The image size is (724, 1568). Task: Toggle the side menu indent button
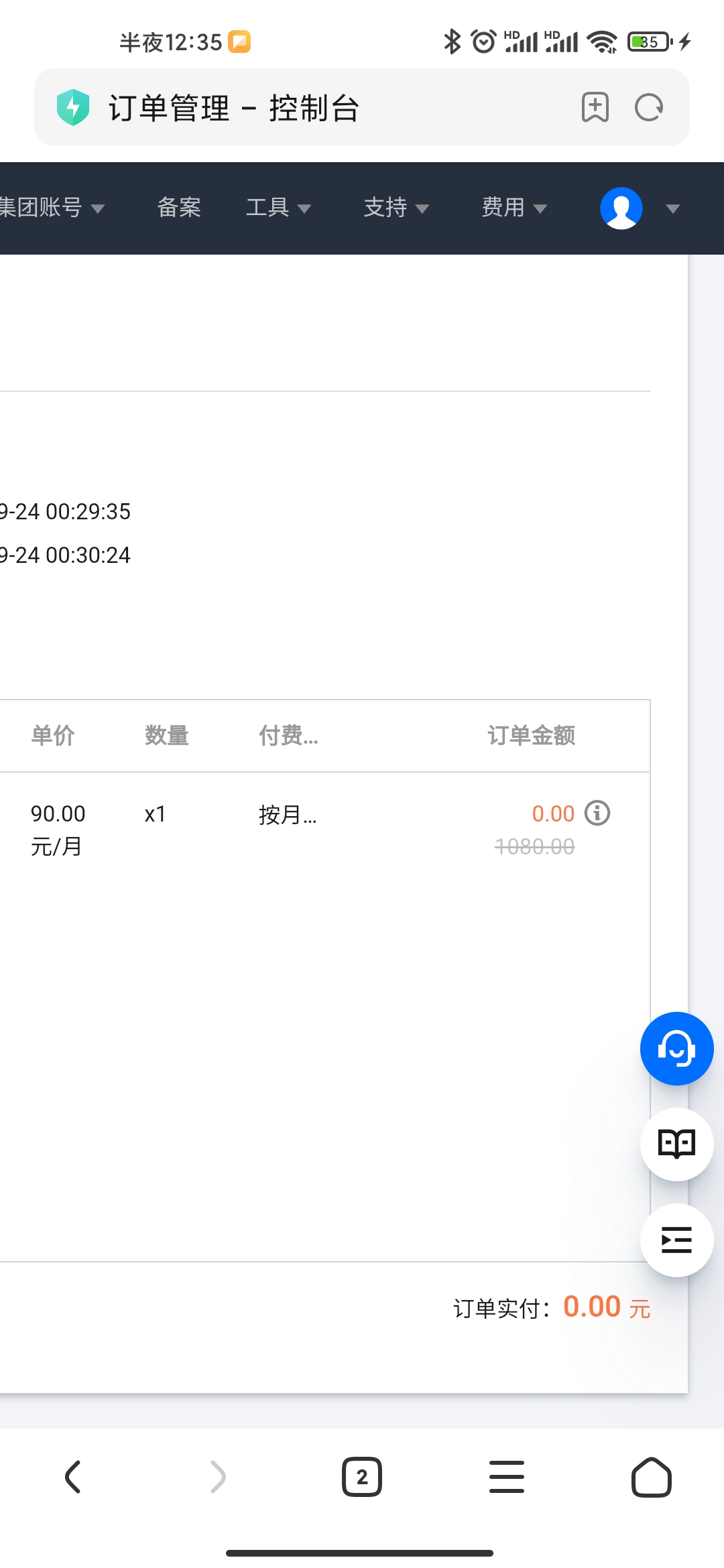[676, 1240]
